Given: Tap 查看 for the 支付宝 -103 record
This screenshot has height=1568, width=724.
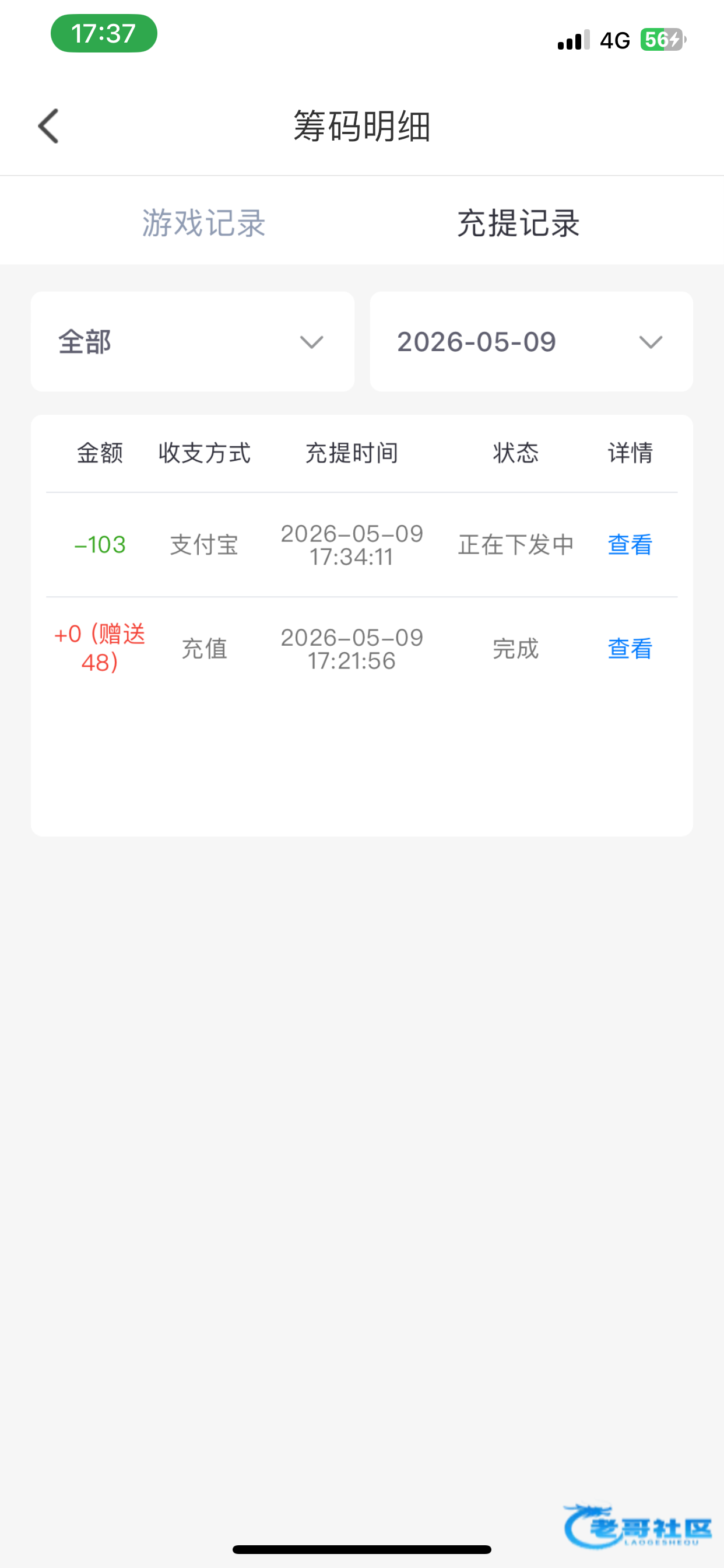Looking at the screenshot, I should [x=630, y=545].
